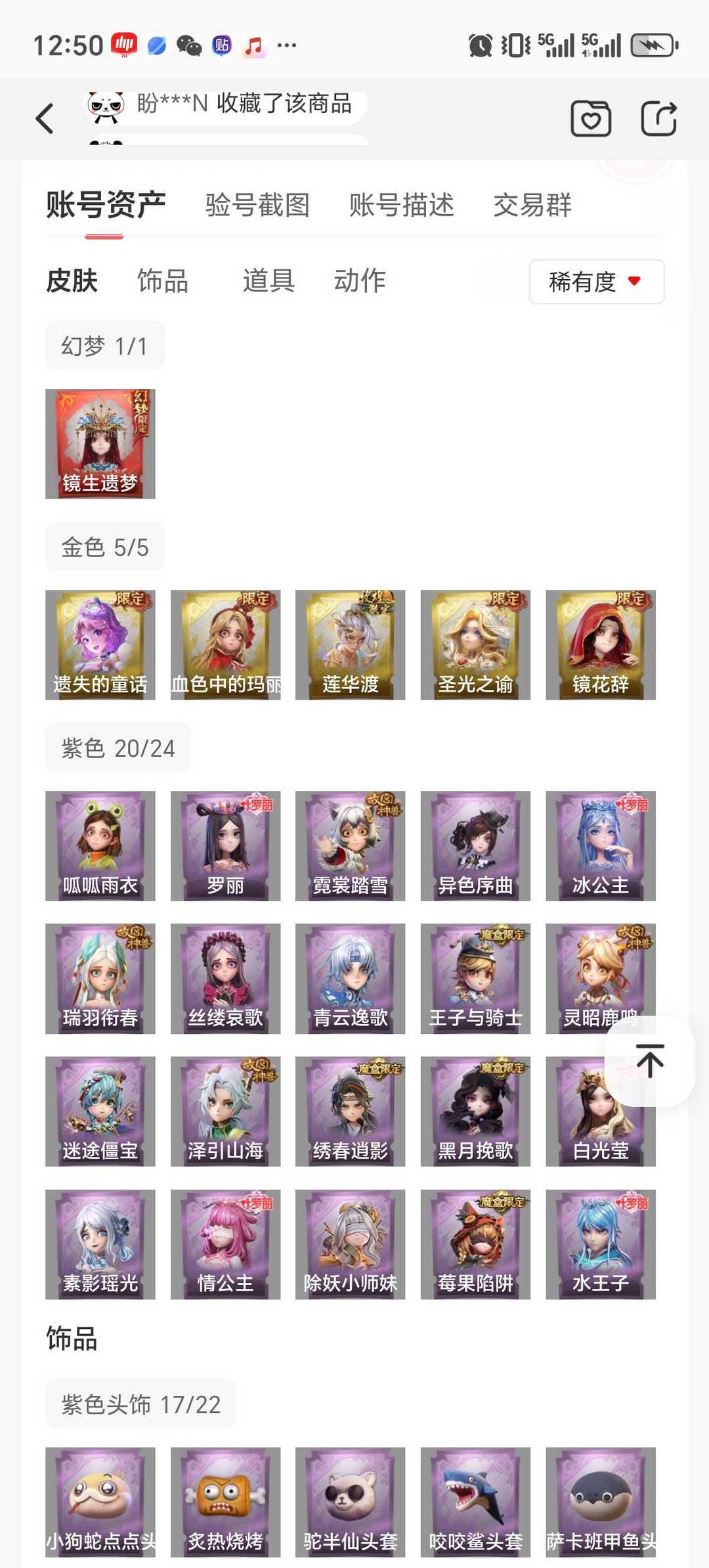Tap the 炙热烧烤 head accessory
Image resolution: width=709 pixels, height=1568 pixels.
coord(225,1504)
